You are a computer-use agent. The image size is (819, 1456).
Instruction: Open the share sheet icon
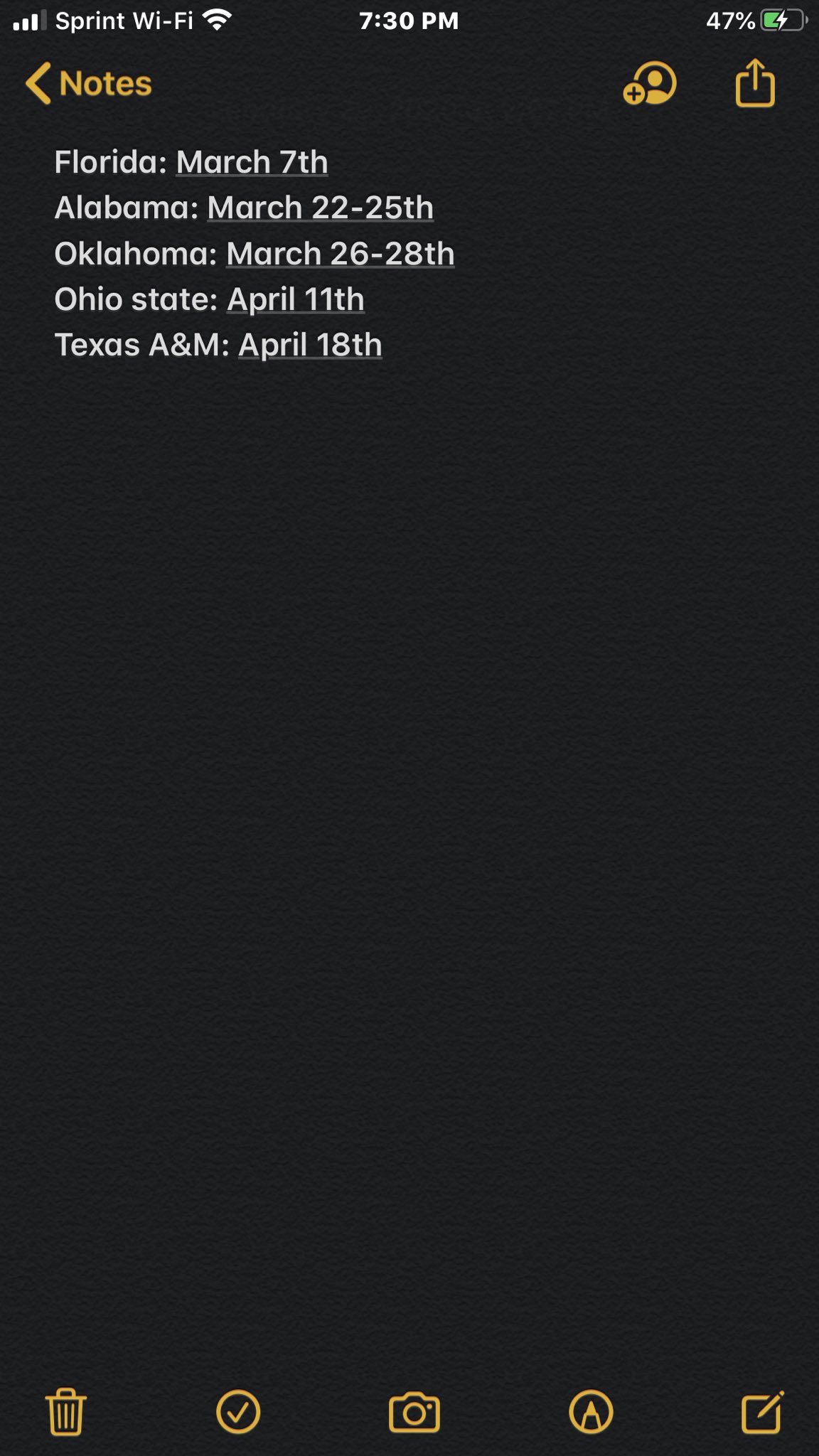(754, 82)
